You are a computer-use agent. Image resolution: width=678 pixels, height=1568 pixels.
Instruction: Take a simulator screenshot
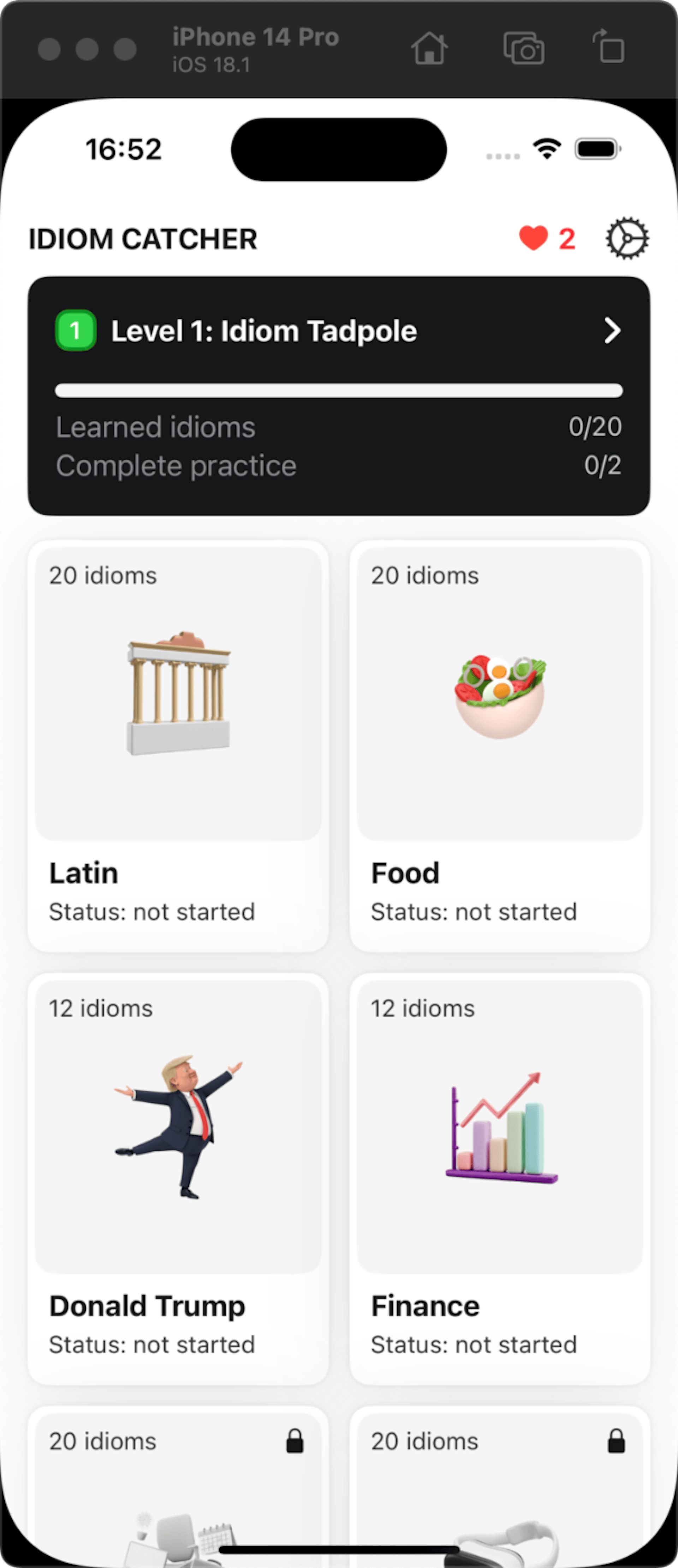(523, 49)
